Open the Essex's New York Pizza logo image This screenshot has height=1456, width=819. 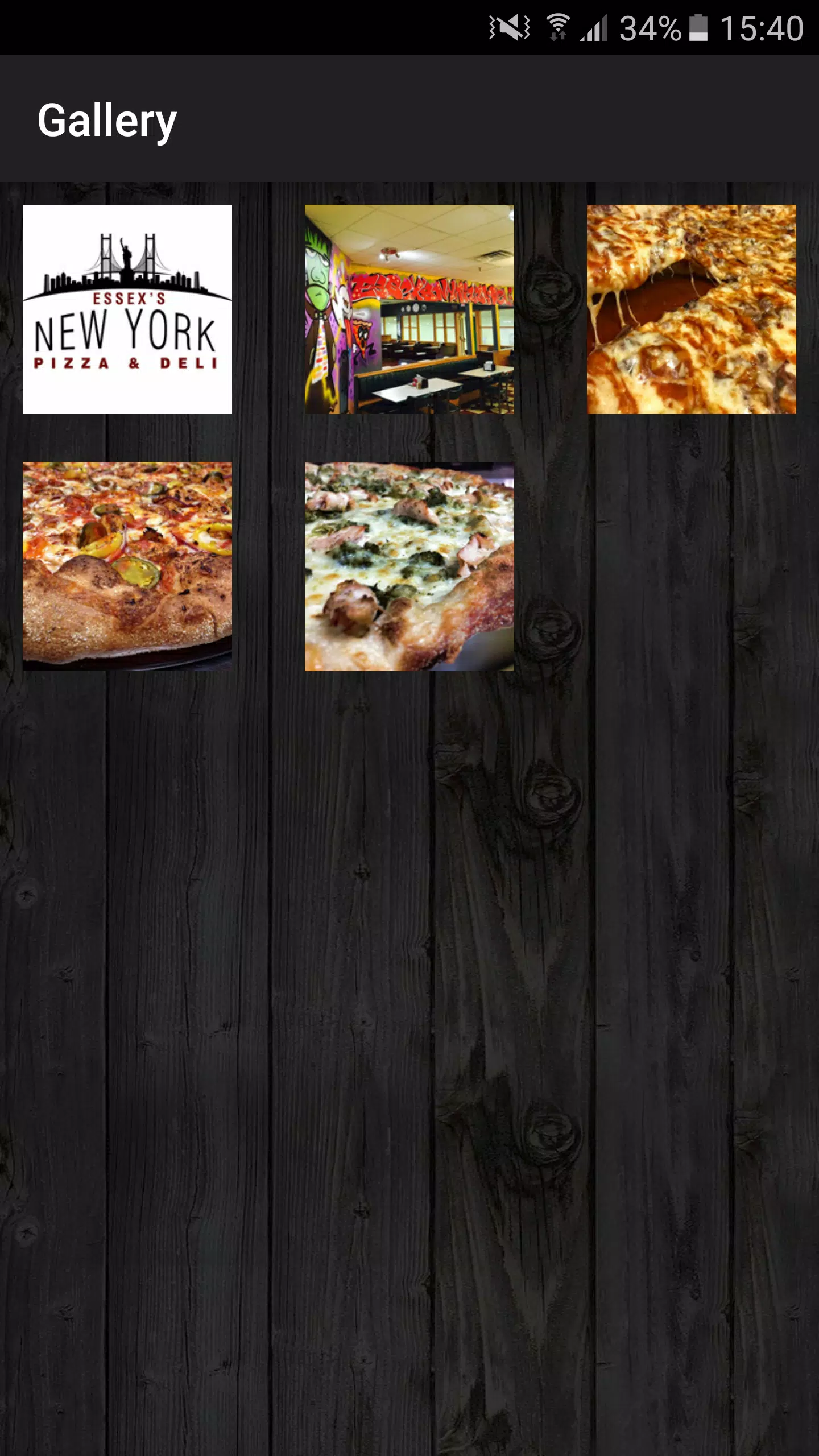click(127, 309)
